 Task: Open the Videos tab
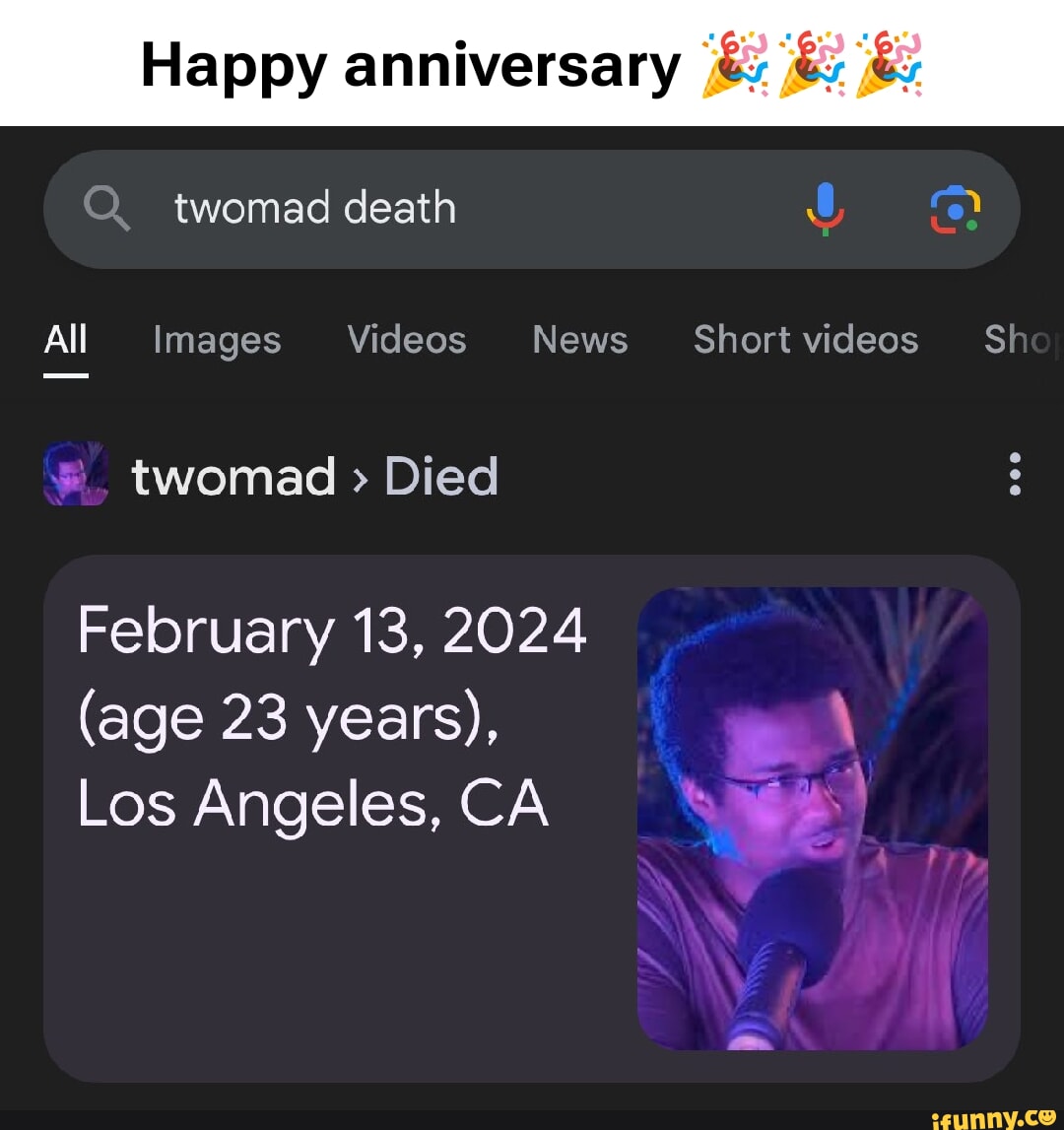(x=406, y=340)
